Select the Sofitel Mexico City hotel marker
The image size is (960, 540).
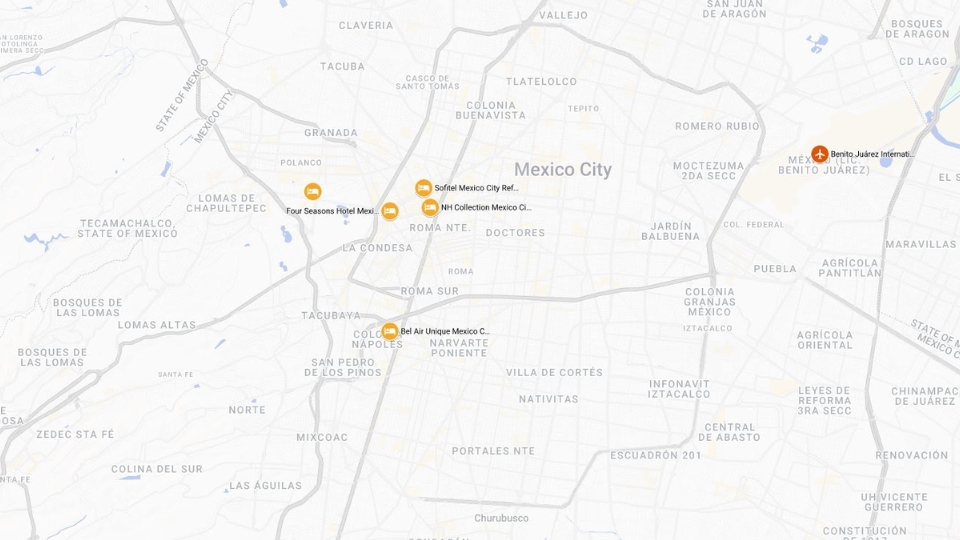click(424, 188)
